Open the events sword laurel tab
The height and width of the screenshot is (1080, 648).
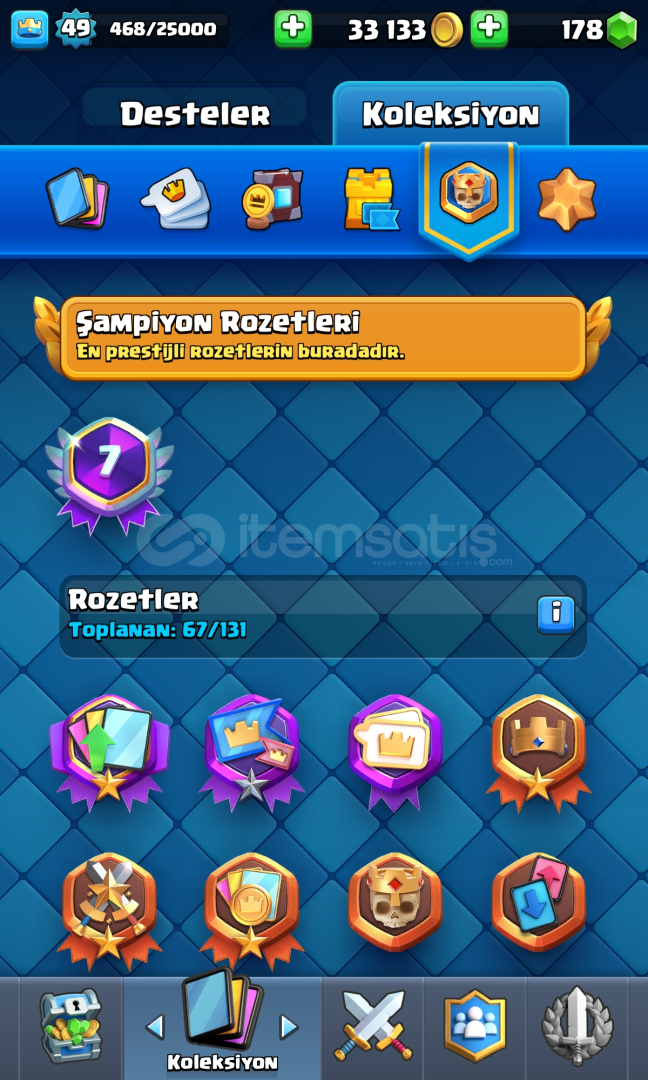point(577,1026)
